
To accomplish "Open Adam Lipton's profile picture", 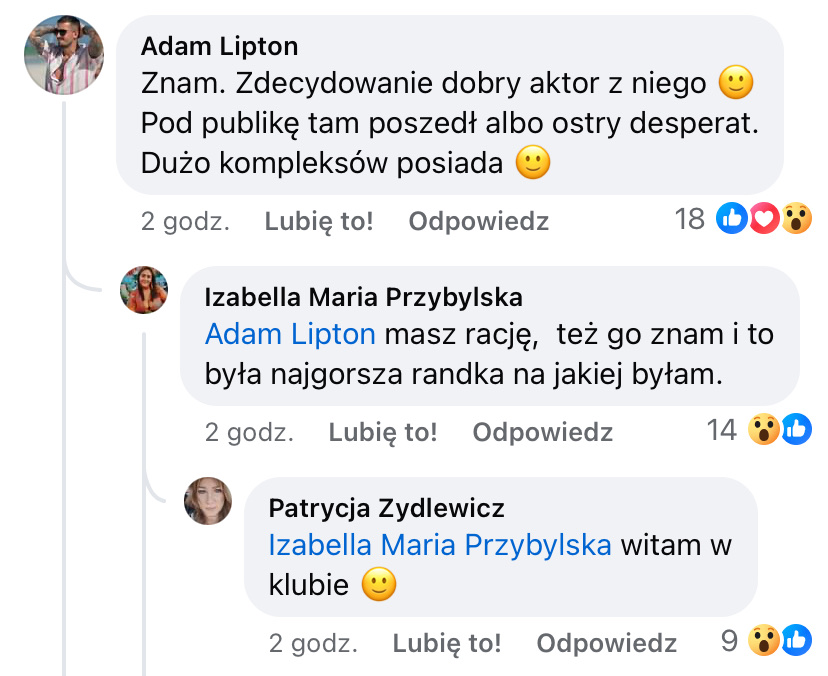I will (64, 53).
